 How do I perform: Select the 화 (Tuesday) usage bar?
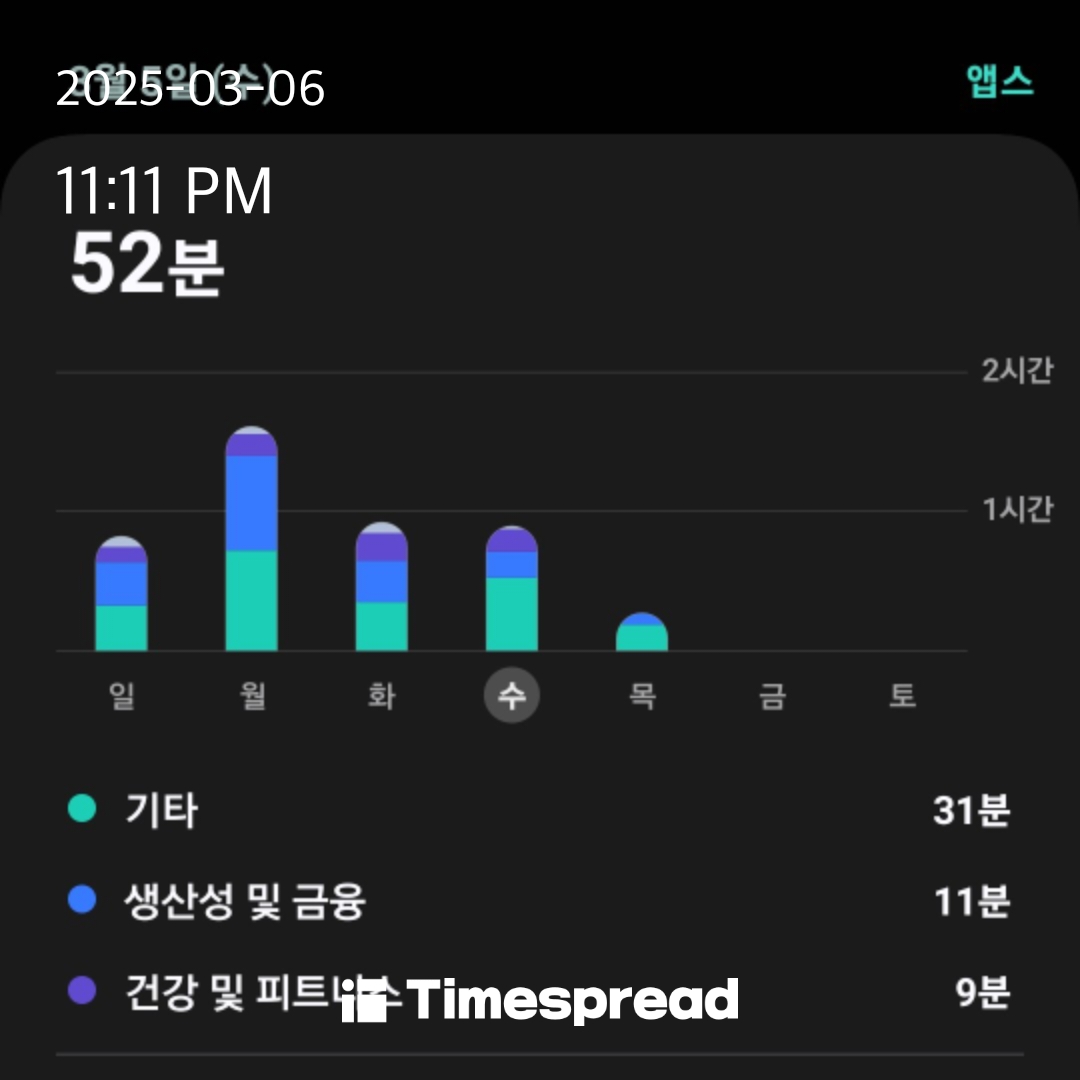[381, 588]
